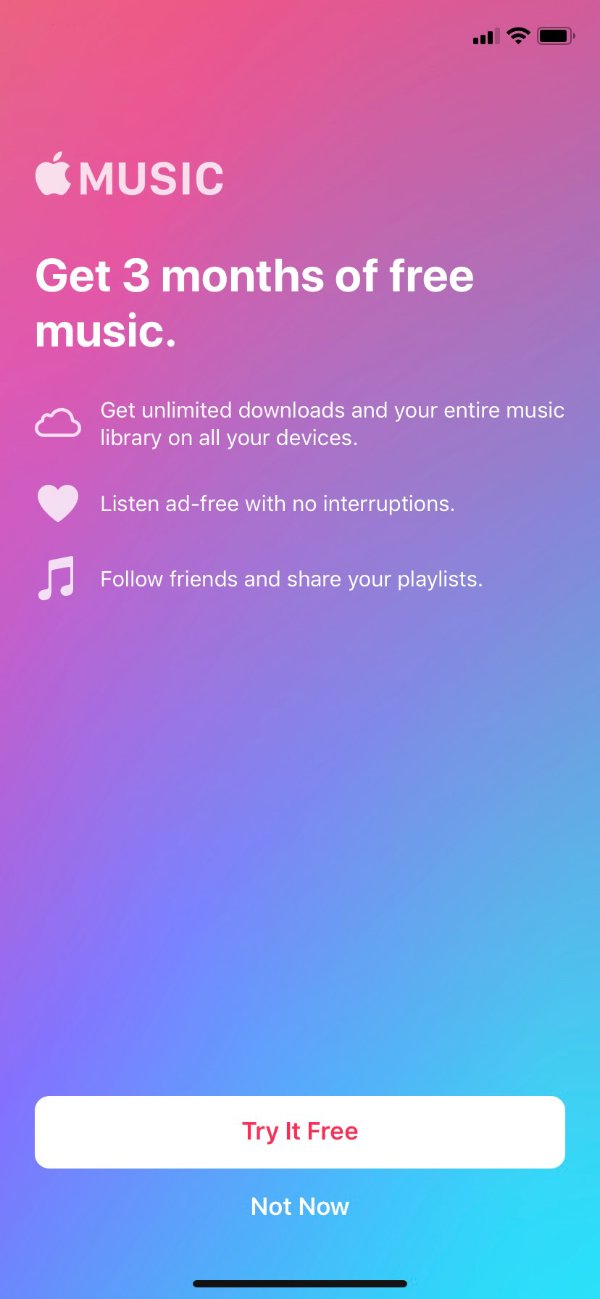Start the trial with Try It Free

(300, 1131)
